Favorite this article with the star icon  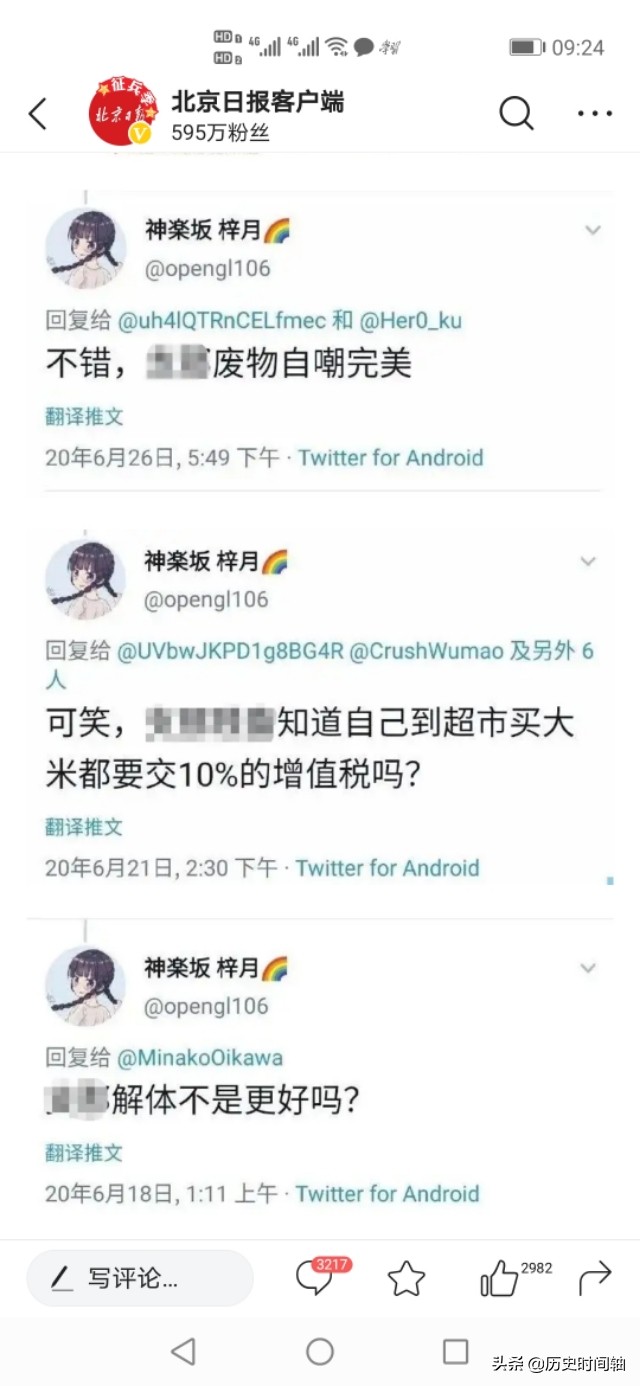point(406,1278)
